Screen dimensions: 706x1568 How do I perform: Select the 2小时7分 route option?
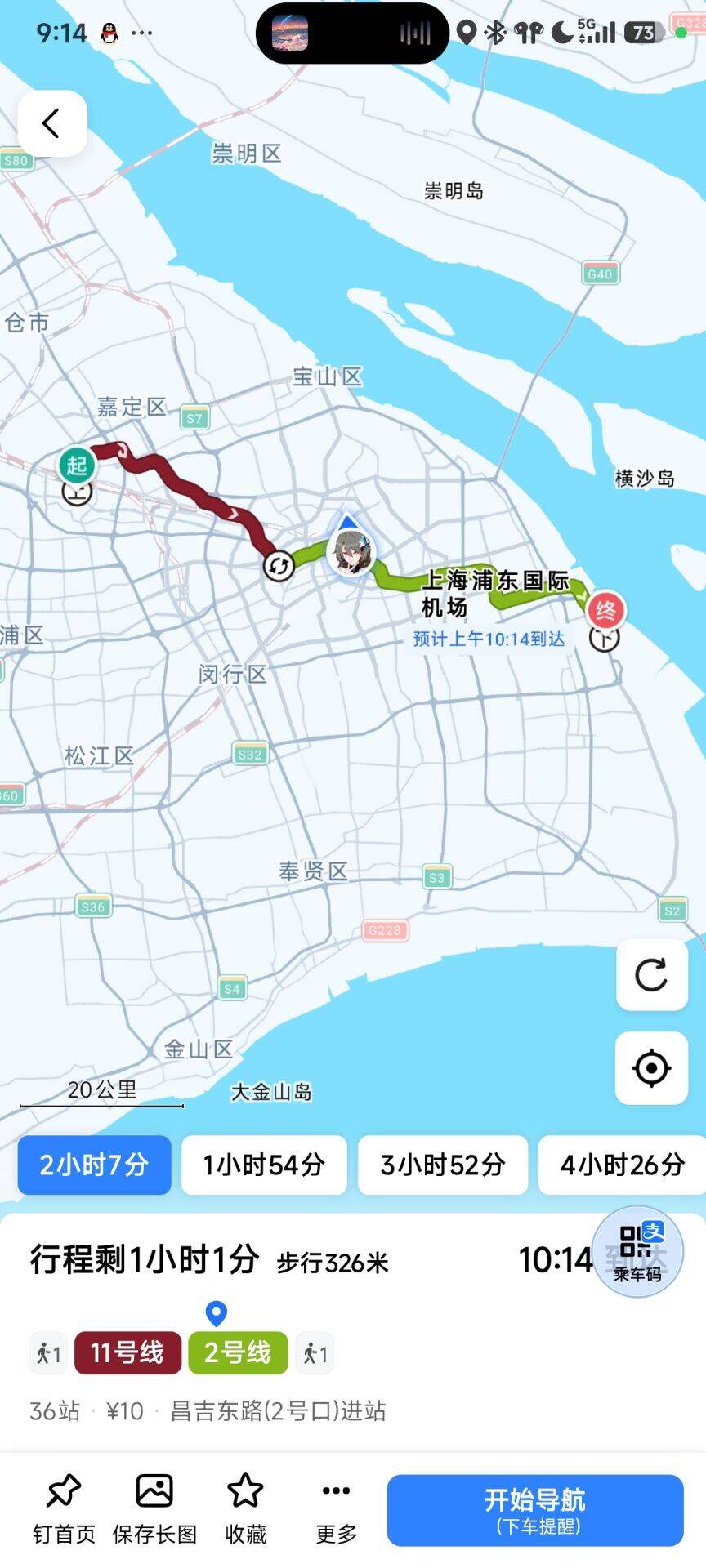pos(95,1165)
